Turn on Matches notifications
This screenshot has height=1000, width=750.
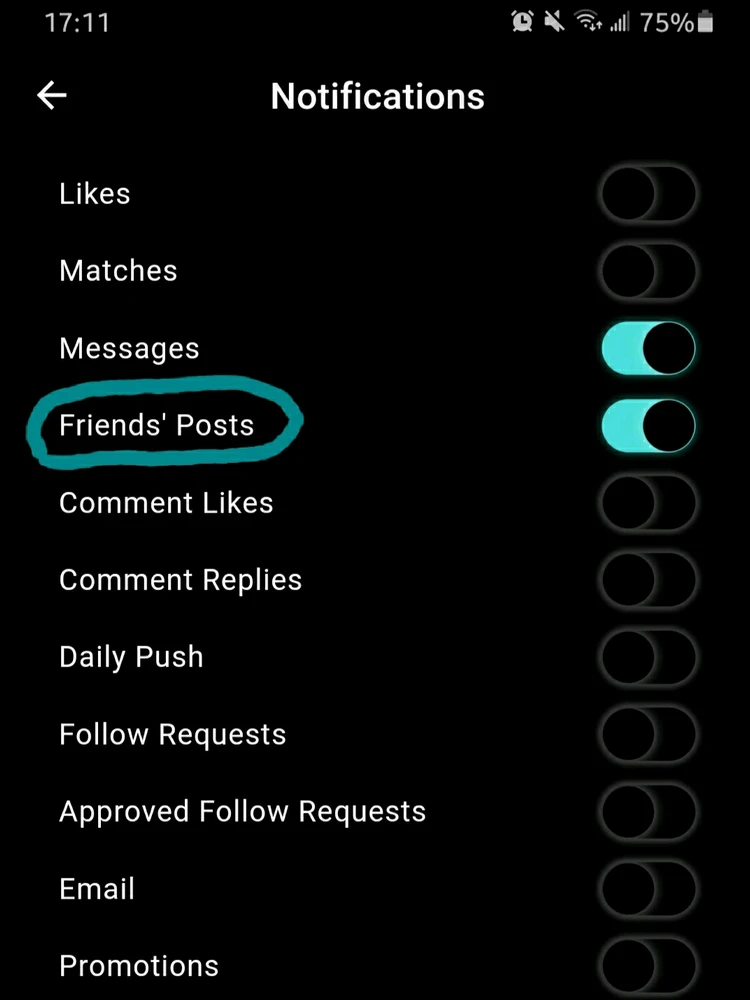[x=647, y=271]
